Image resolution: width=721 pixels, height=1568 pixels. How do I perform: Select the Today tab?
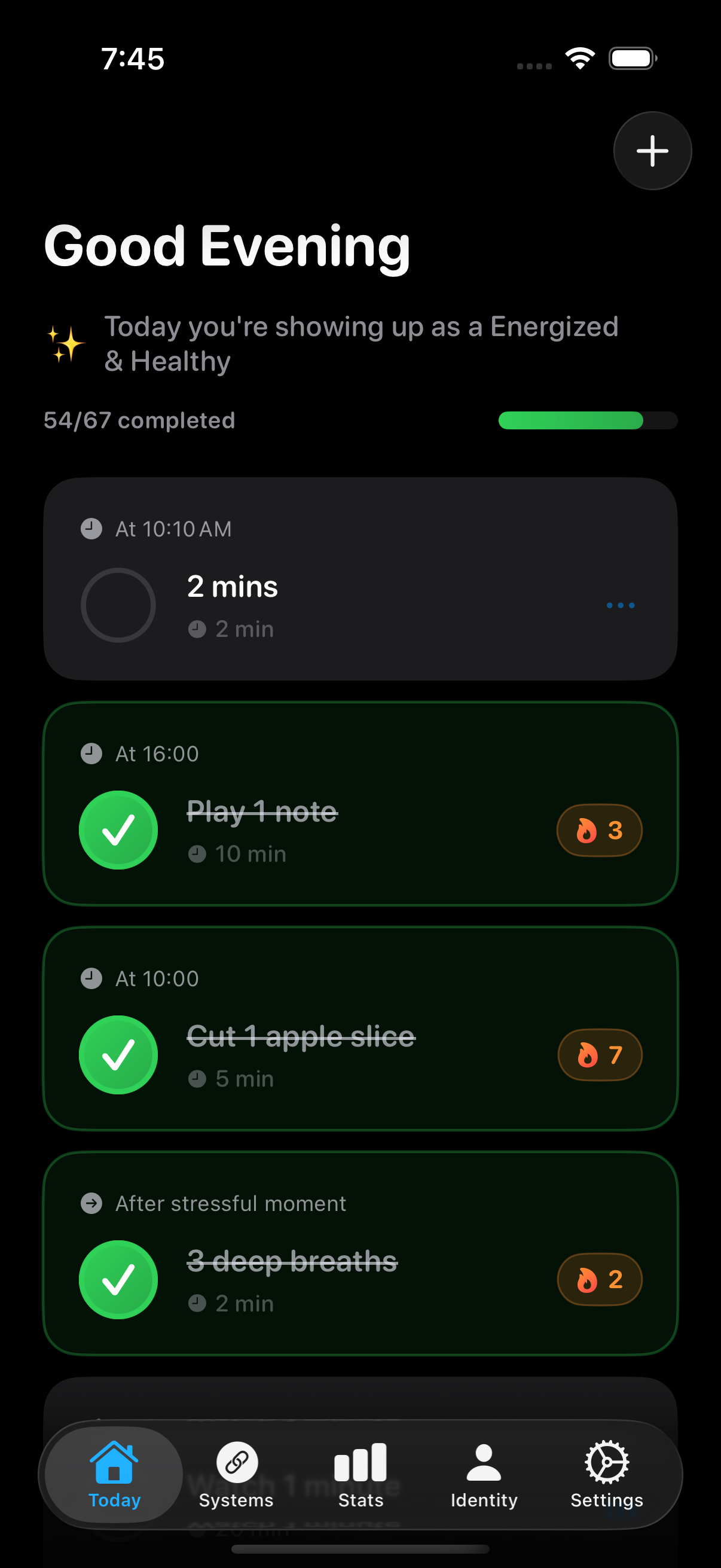coord(114,1474)
